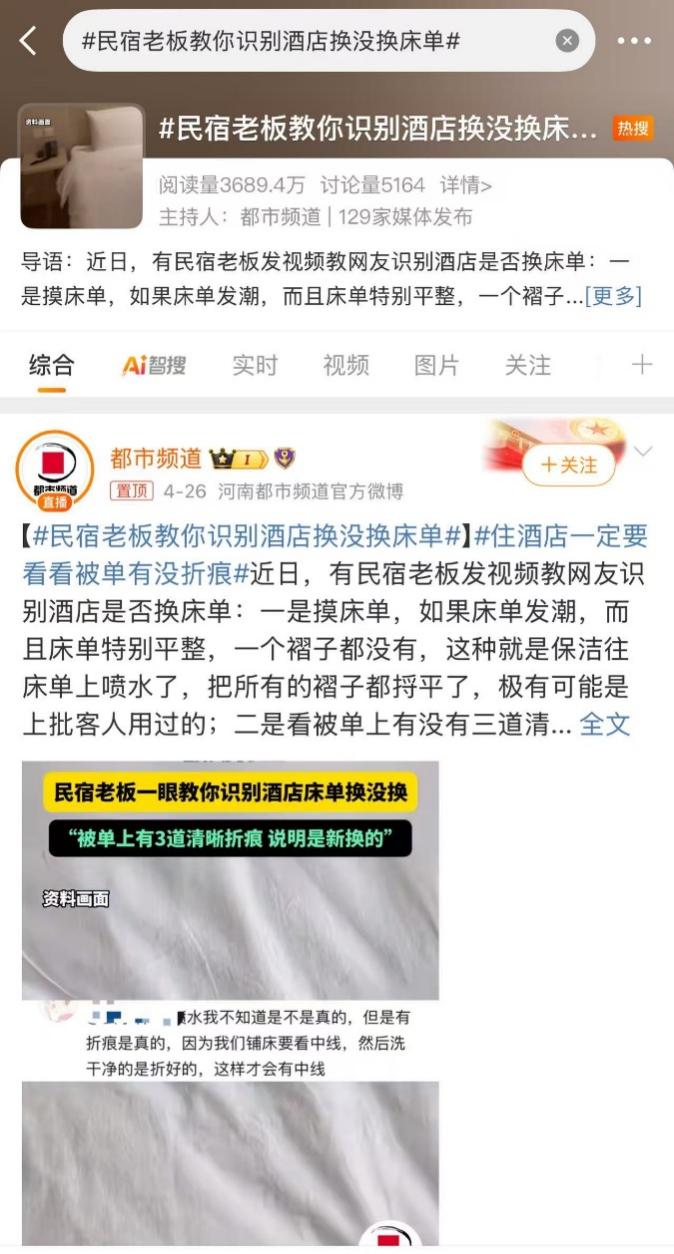
Task: Go back using the top-left arrow
Action: coord(28,41)
